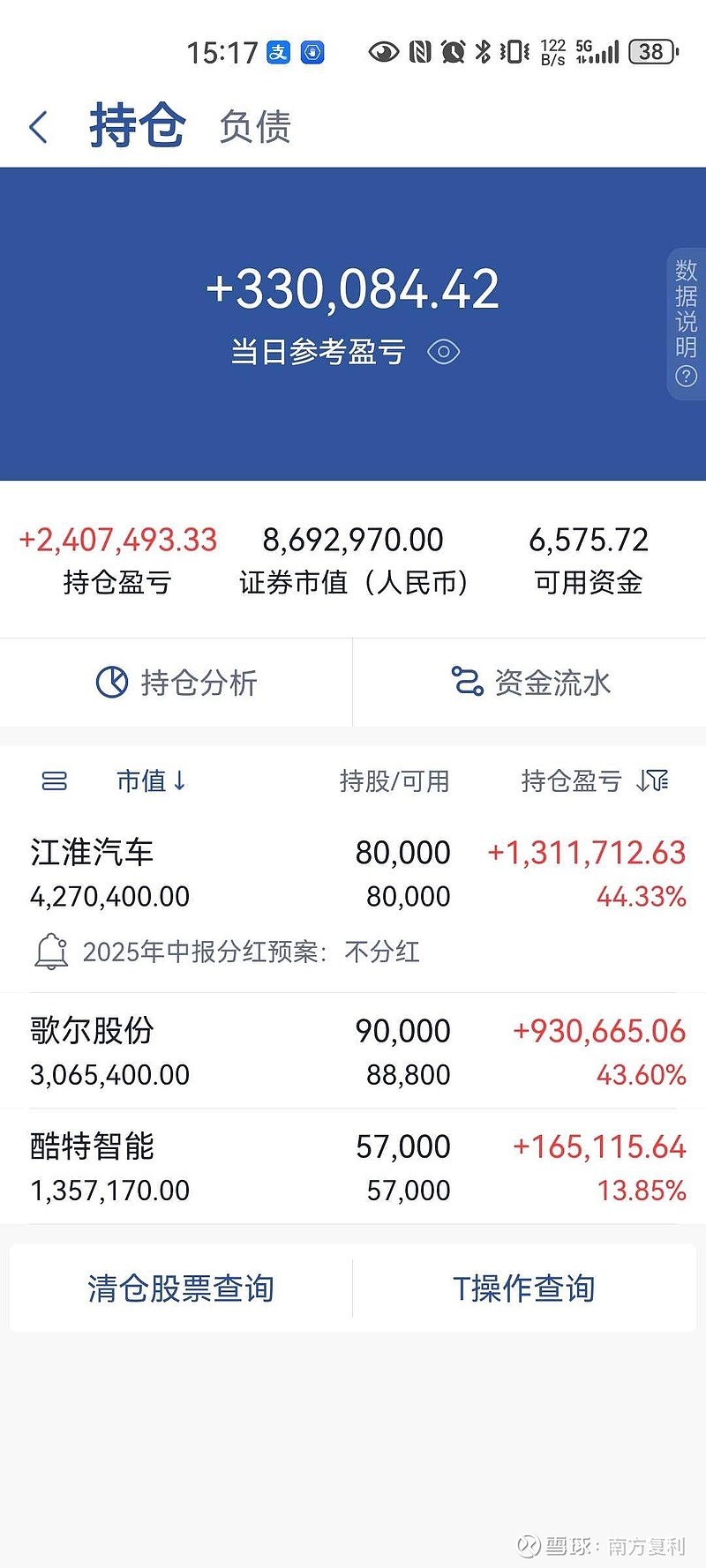Select the 持仓 tab
Viewport: 706px width, 1568px height.
(137, 126)
